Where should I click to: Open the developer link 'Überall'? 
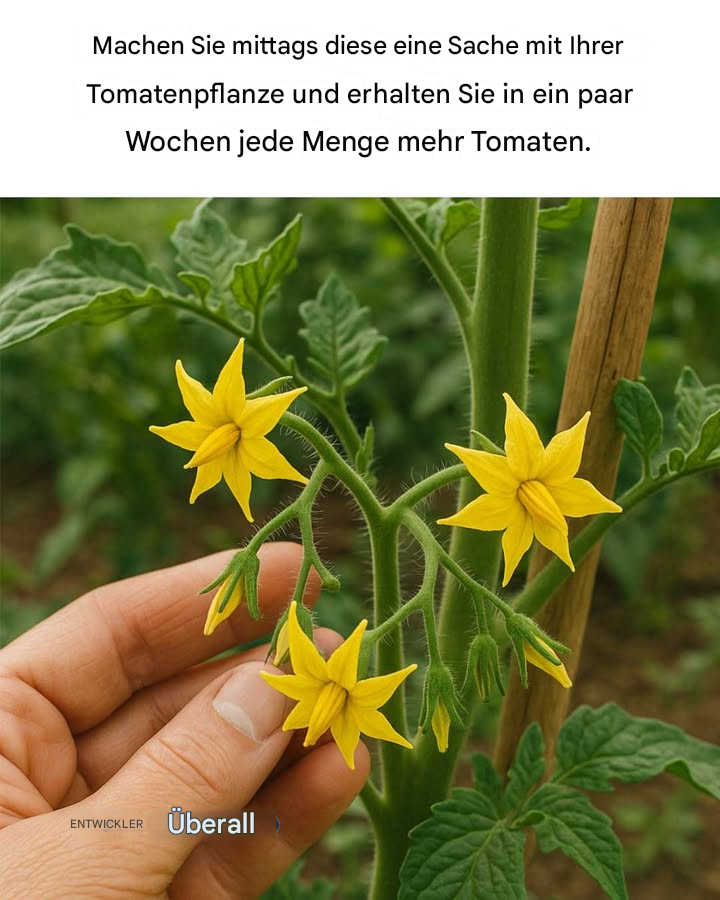coord(211,824)
